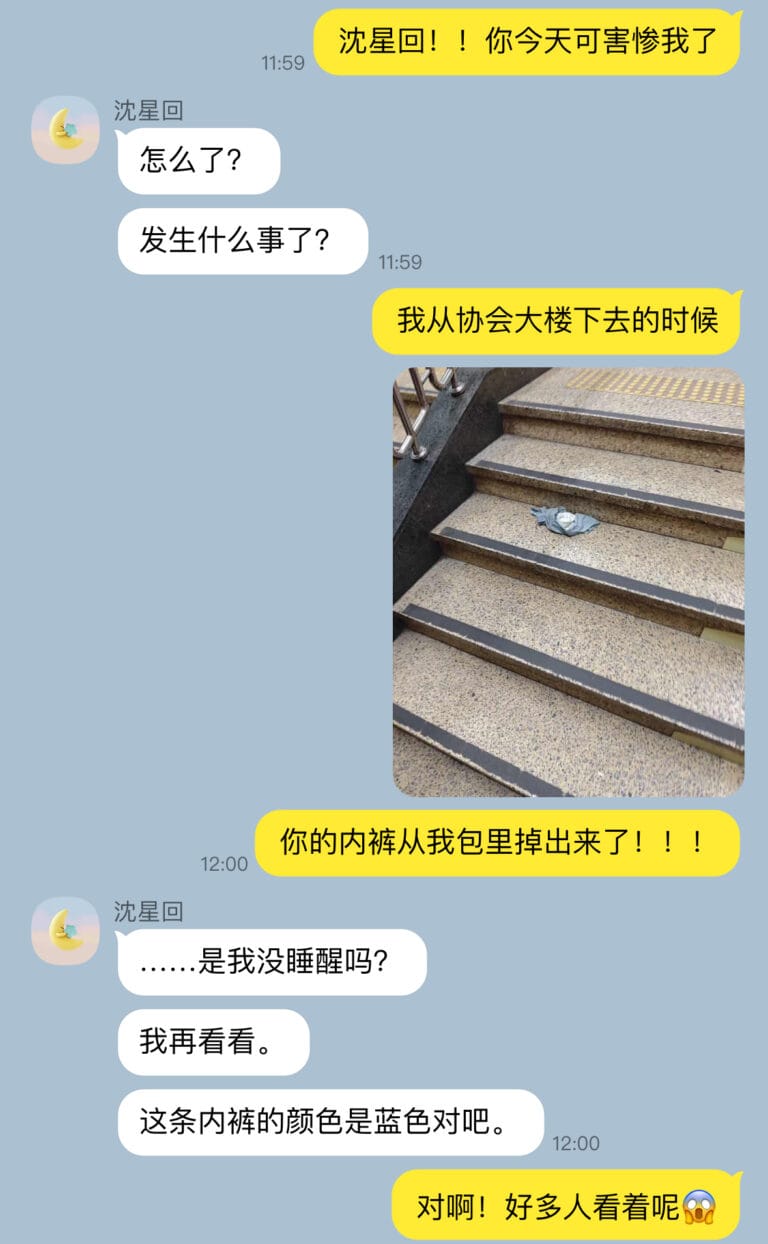
Task: Open the staircase photo sent in chat
Action: coord(568,582)
